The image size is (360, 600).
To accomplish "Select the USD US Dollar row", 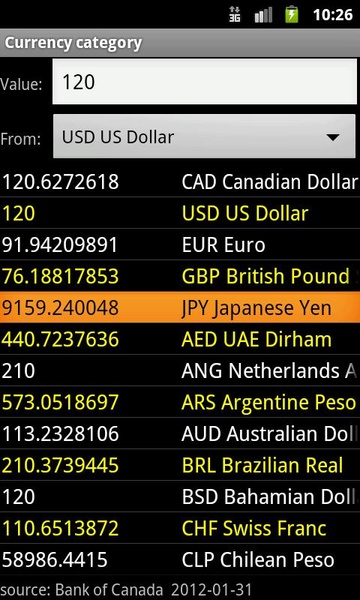I will tap(180, 213).
